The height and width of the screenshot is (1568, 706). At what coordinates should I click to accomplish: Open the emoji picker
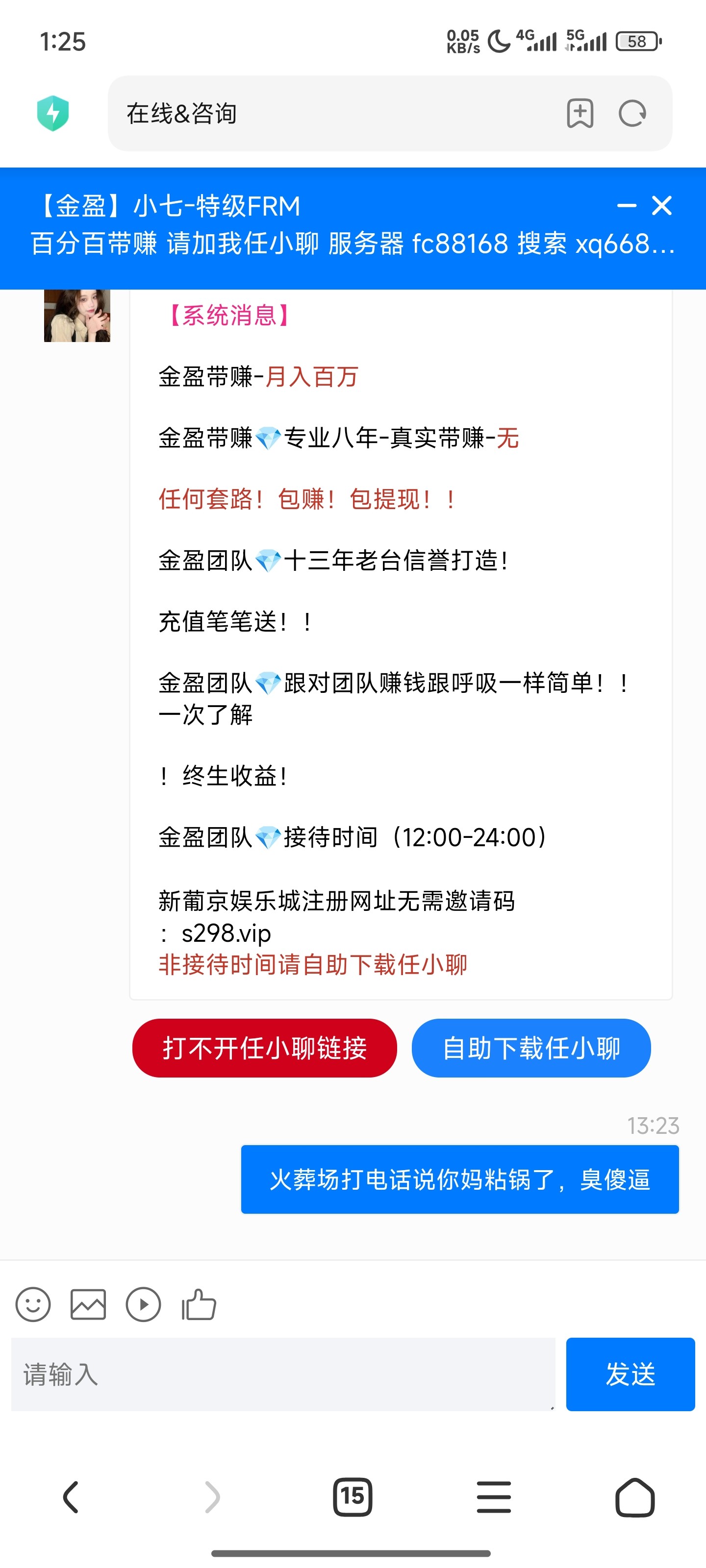tap(33, 1304)
